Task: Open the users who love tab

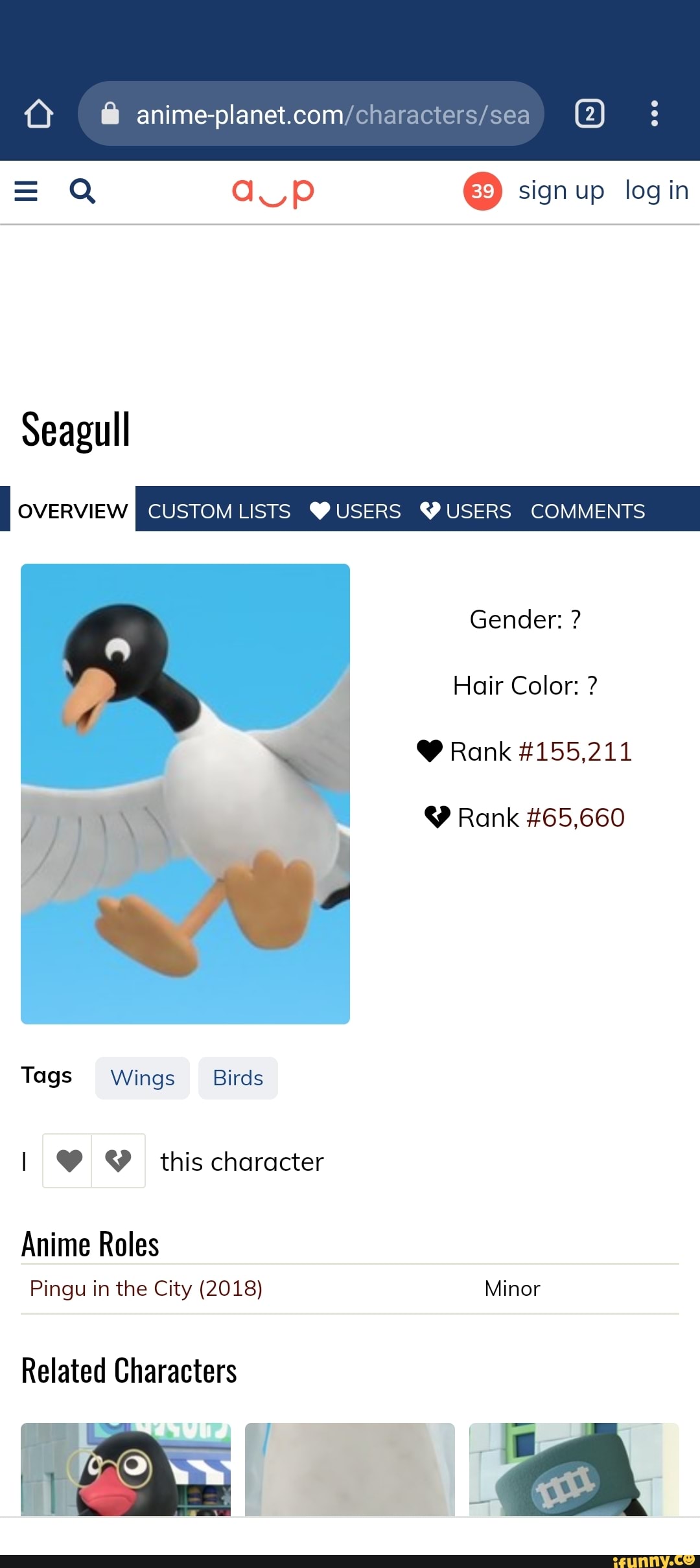Action: point(355,511)
